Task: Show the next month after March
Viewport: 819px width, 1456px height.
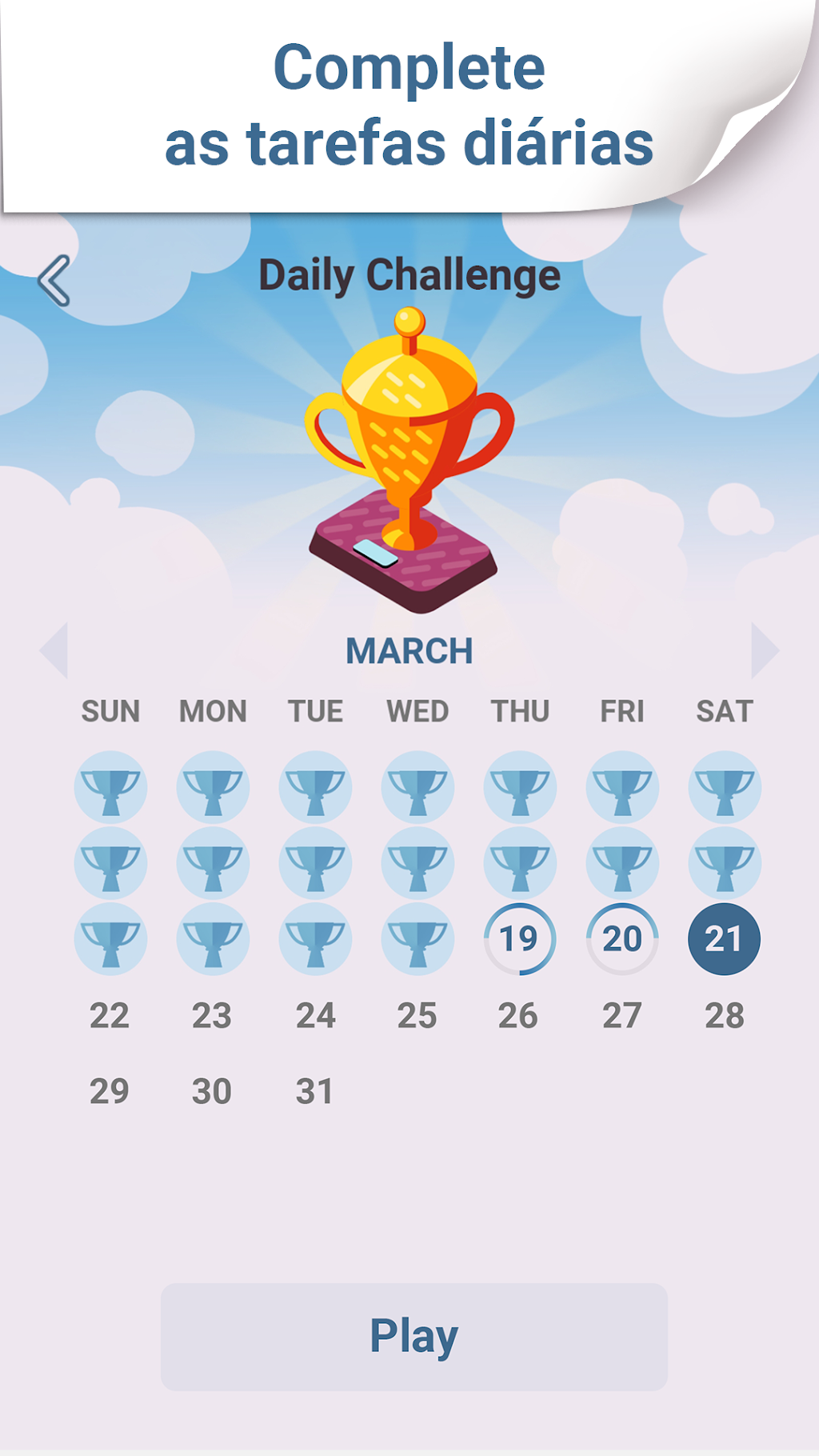Action: point(765,650)
